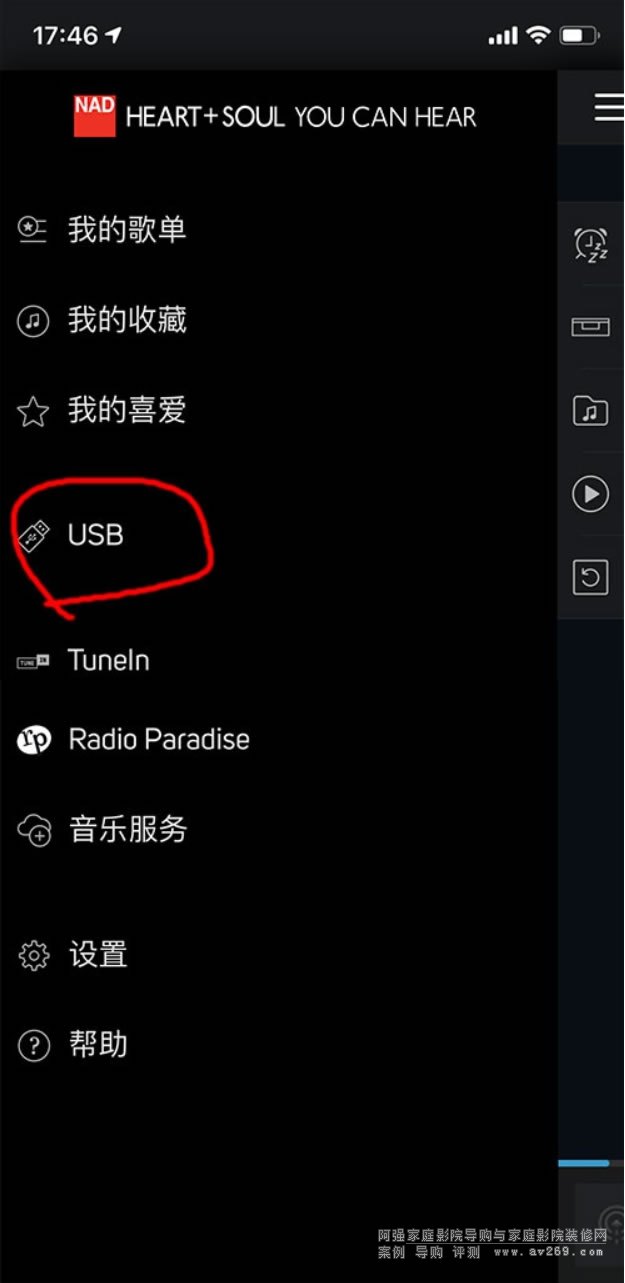Open Radio Paradise
This screenshot has height=1283, width=625.
click(x=158, y=740)
